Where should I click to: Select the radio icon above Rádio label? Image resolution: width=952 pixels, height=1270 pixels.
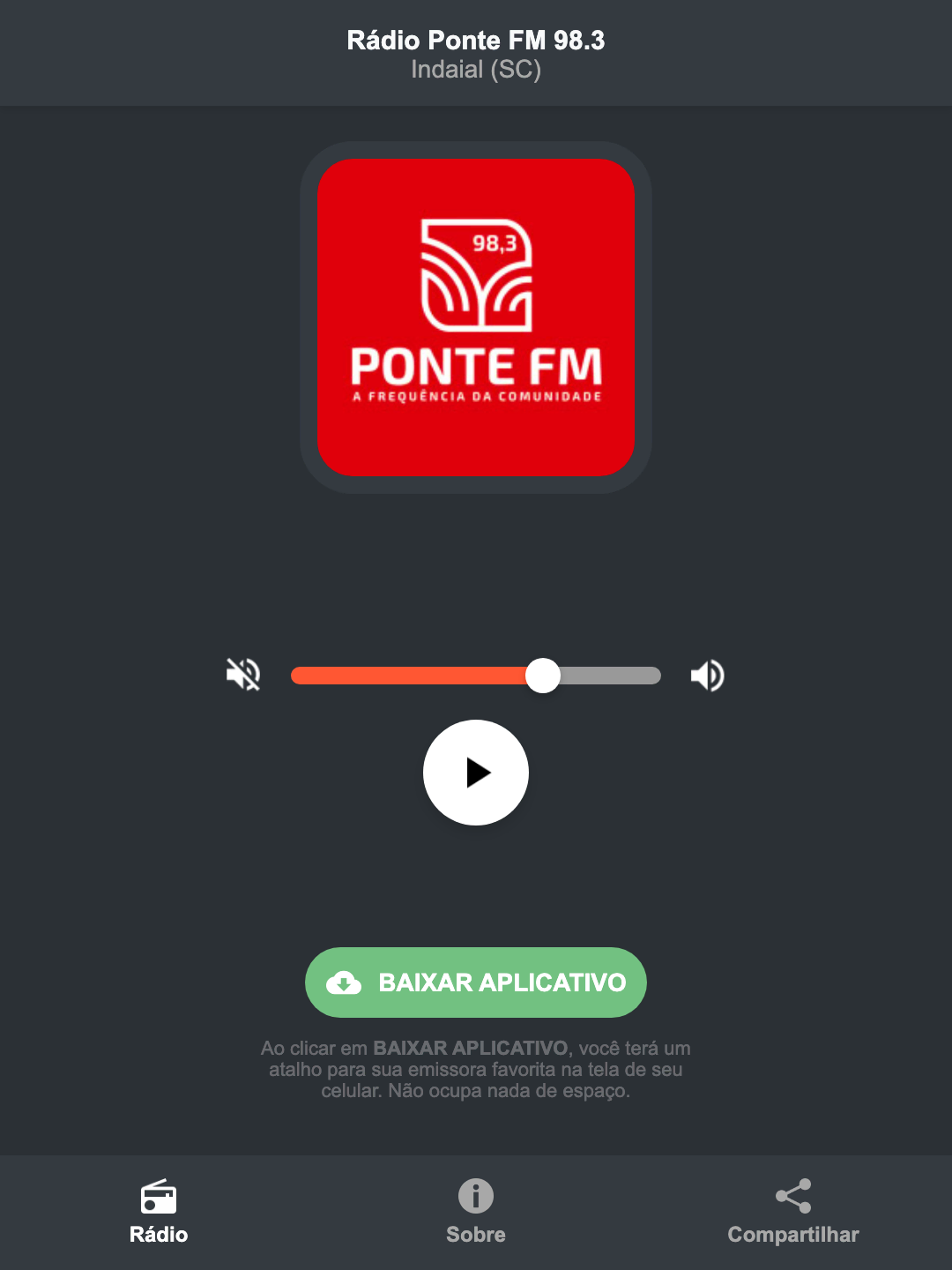[159, 1198]
